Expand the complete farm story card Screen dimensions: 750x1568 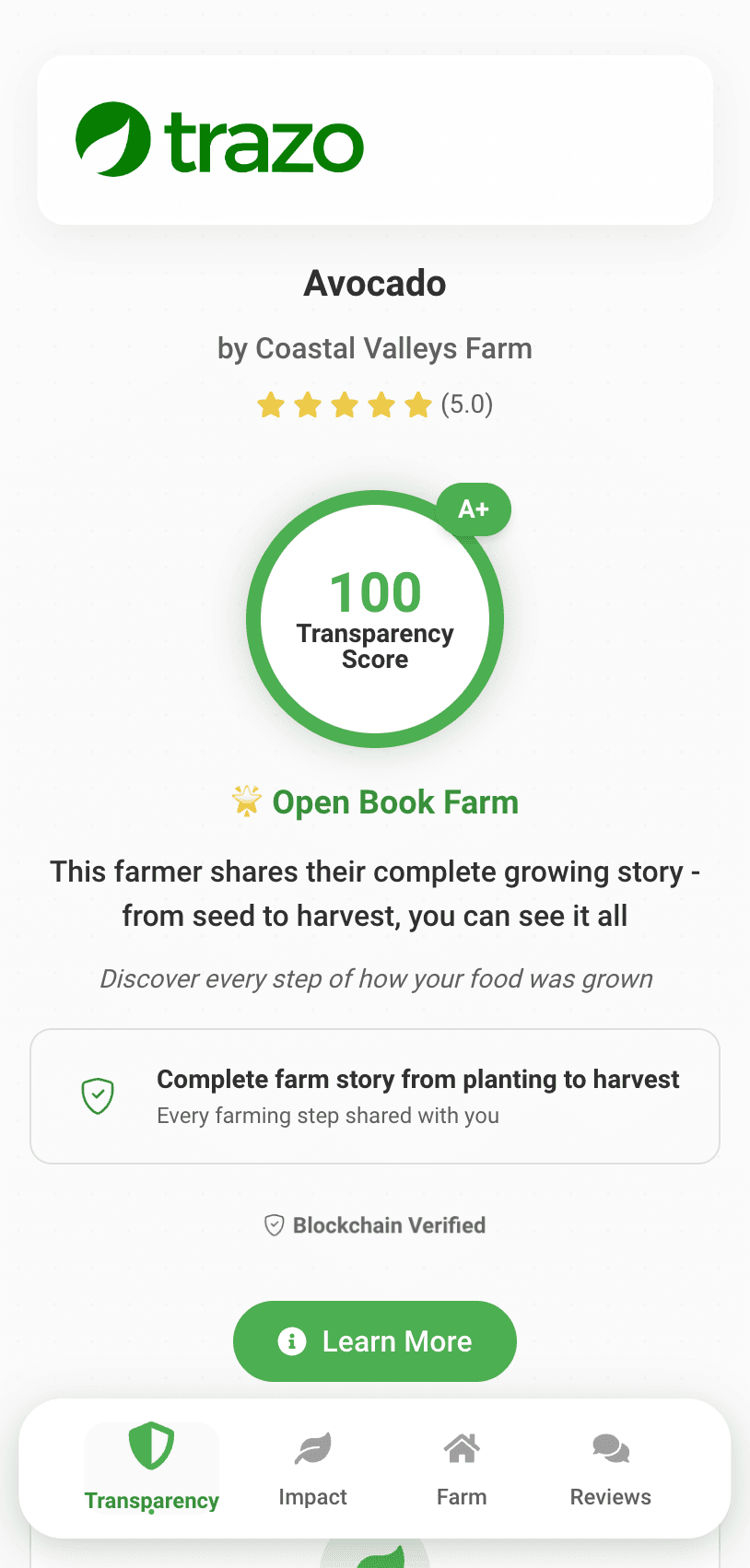374,1095
